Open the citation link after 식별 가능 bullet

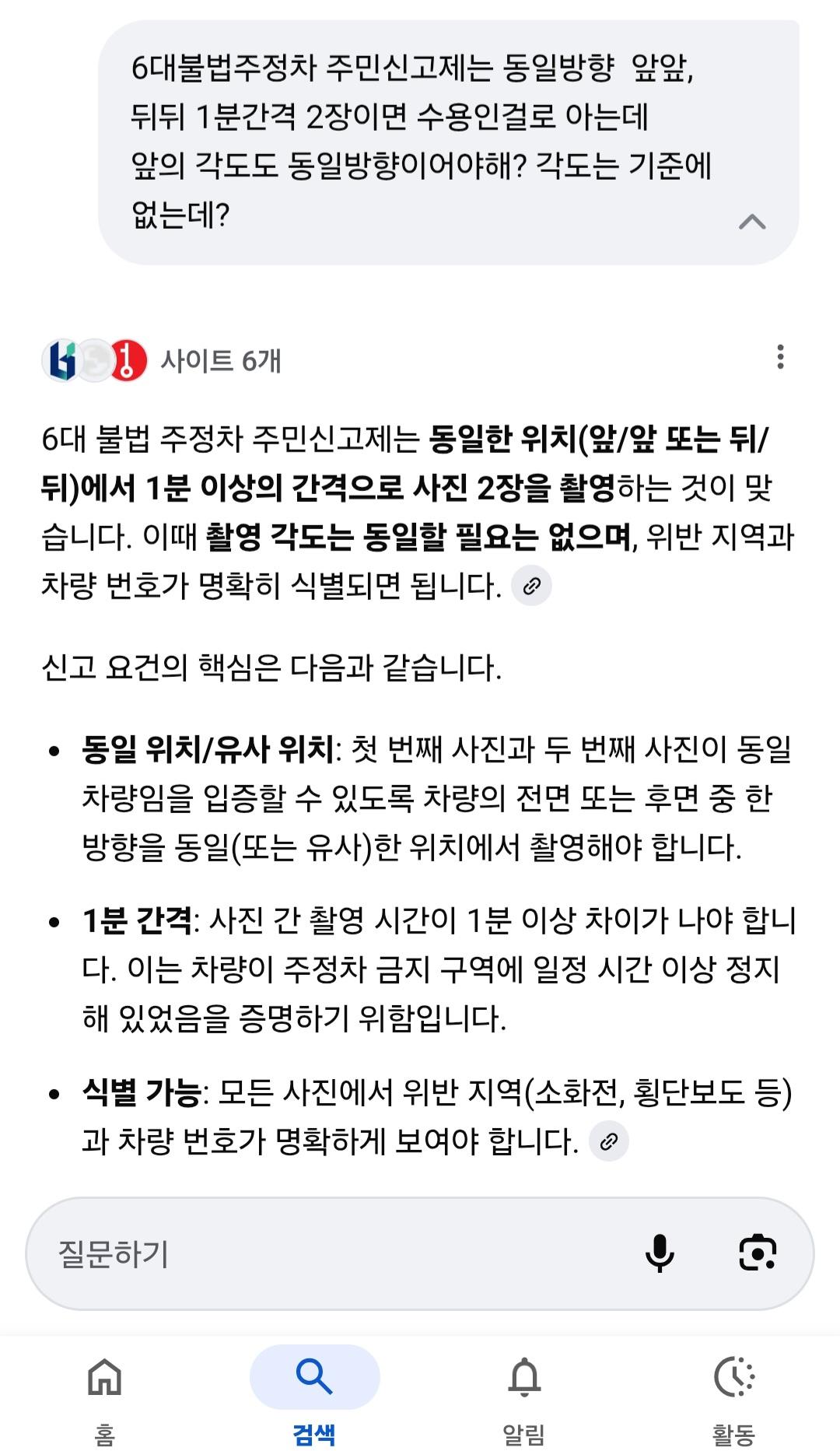[608, 1140]
